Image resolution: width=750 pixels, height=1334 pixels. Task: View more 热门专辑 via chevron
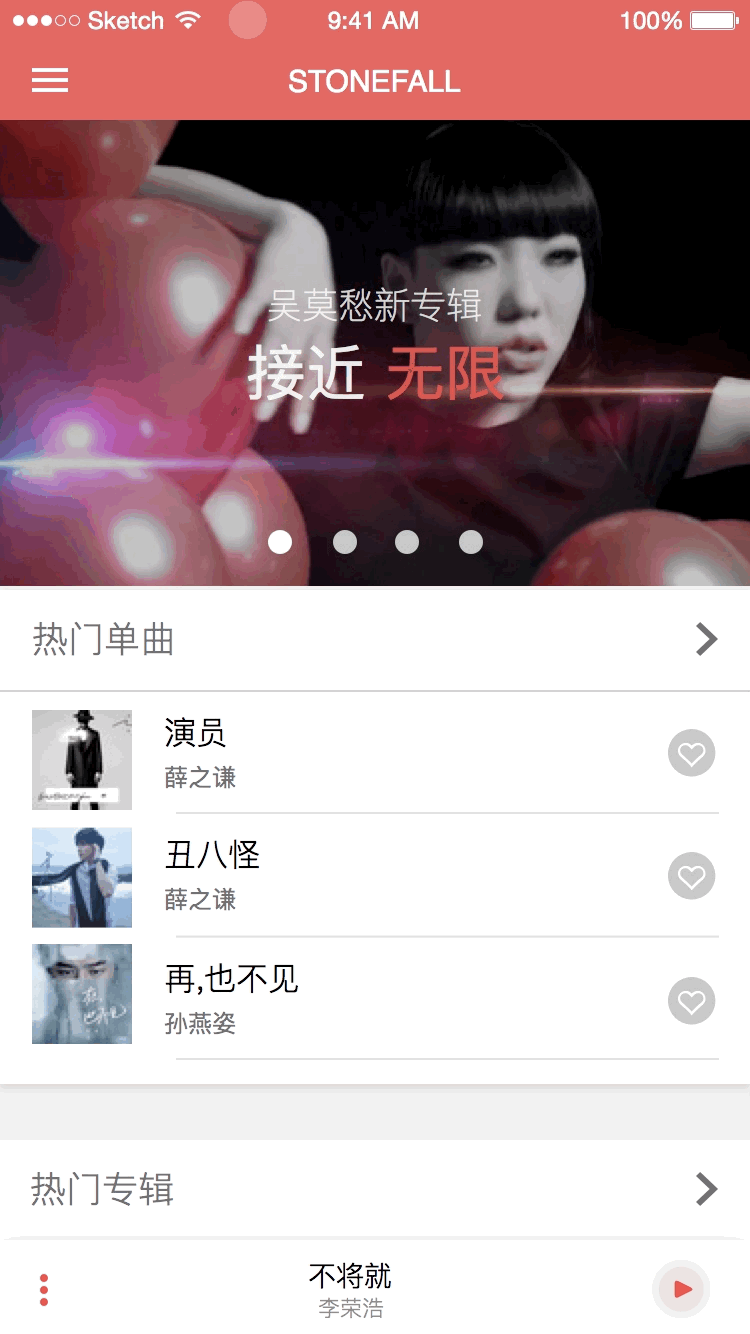[x=706, y=1189]
